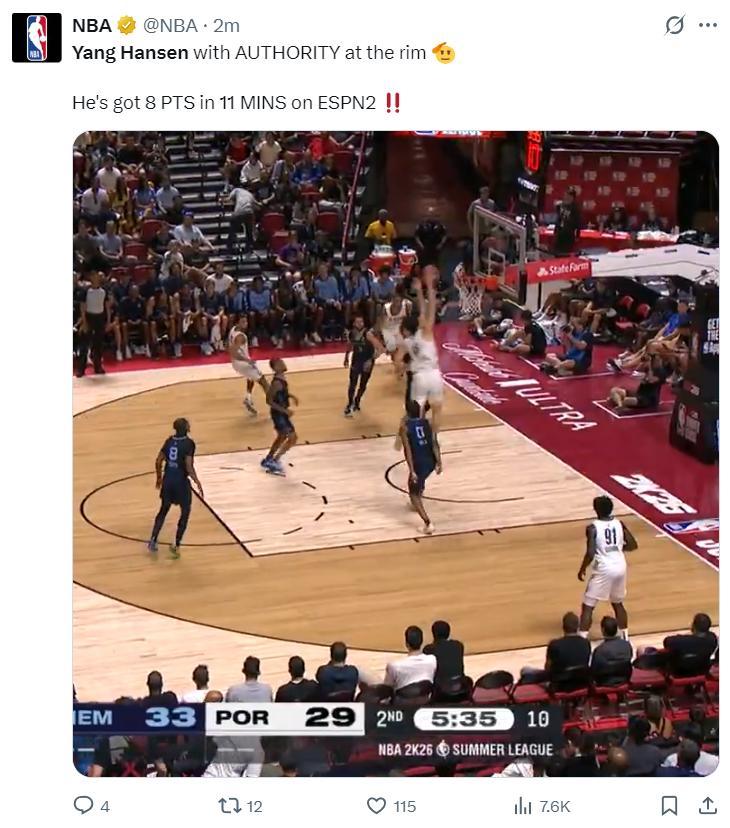Viewport: 730px width, 828px height.
Task: Bookmark the NBA post
Action: coord(669,805)
